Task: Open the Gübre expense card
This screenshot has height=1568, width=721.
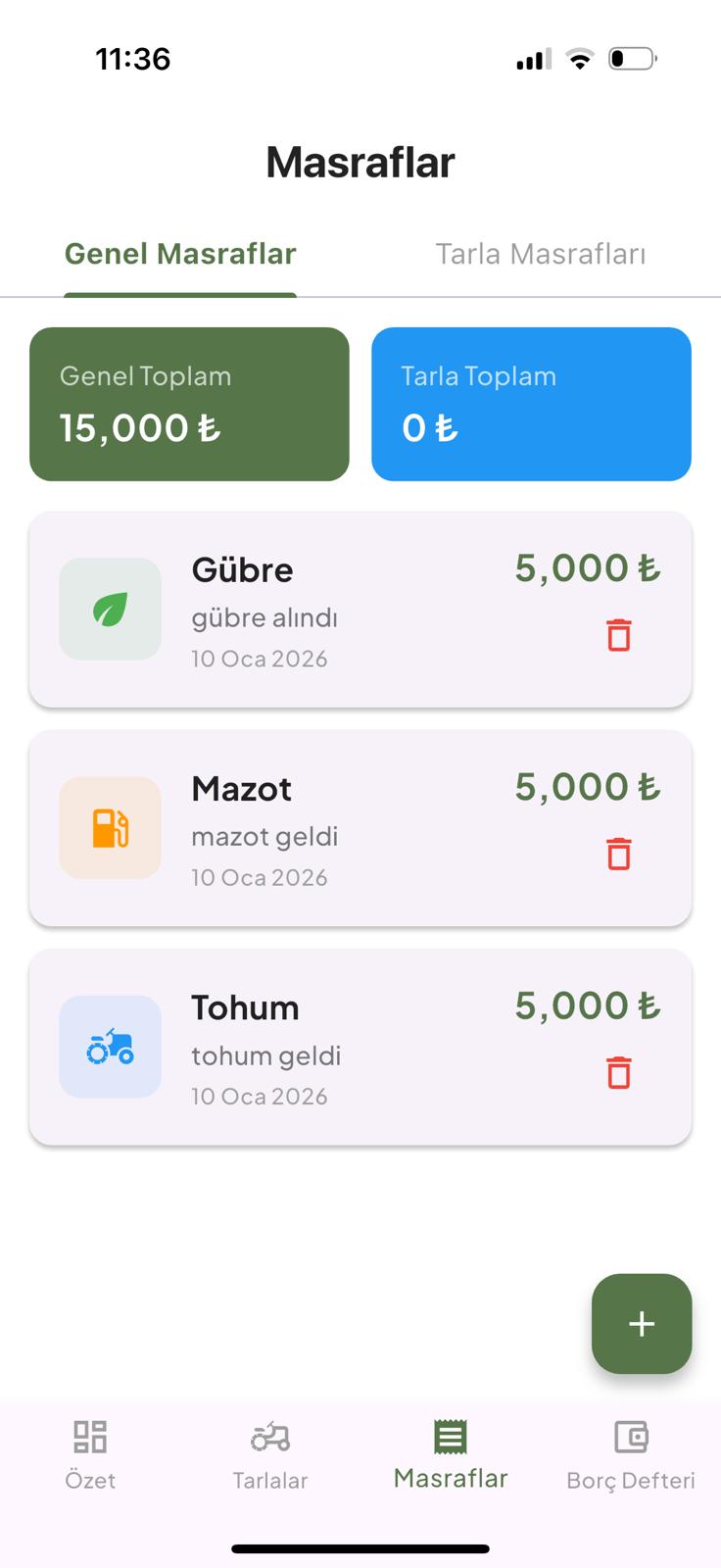Action: [x=360, y=609]
